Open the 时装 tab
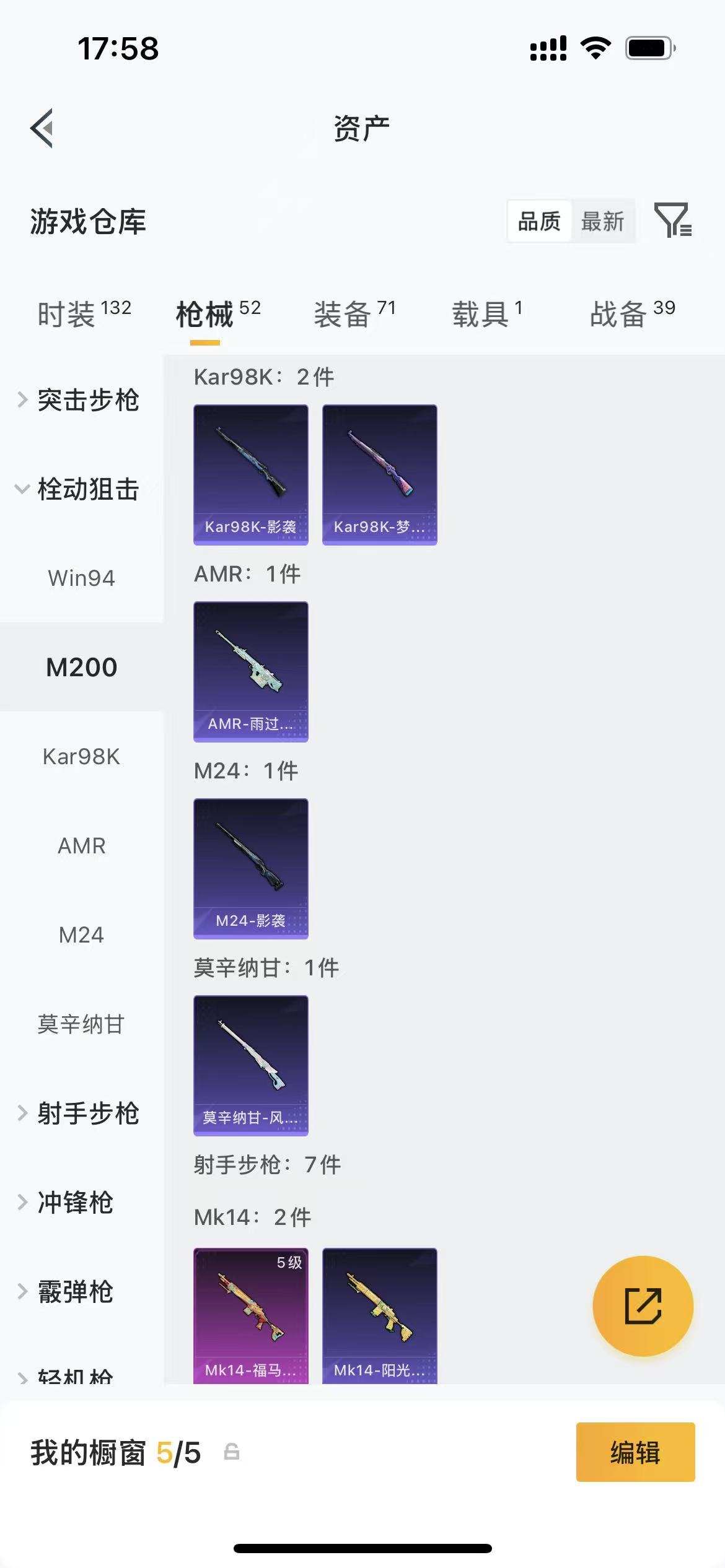Screen dimensions: 725x1568 tap(68, 315)
